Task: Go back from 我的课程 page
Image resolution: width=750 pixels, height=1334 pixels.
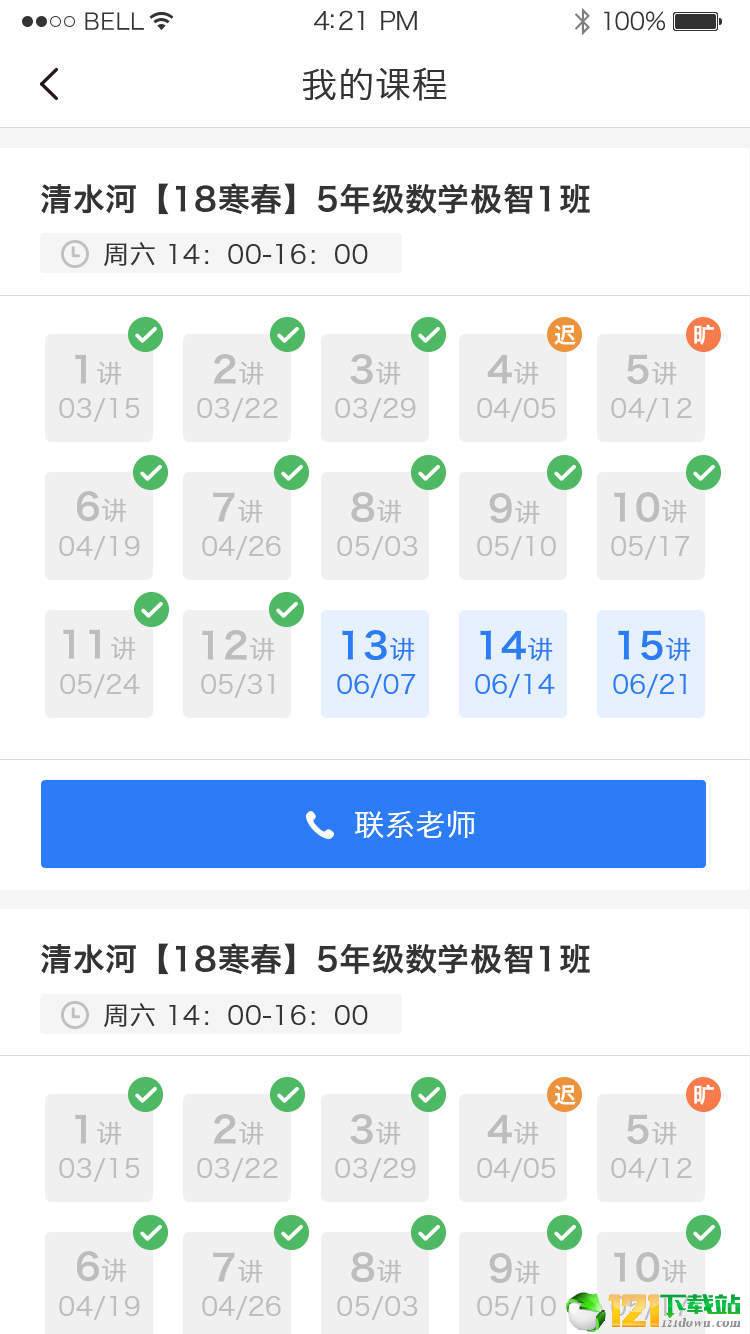Action: click(50, 84)
